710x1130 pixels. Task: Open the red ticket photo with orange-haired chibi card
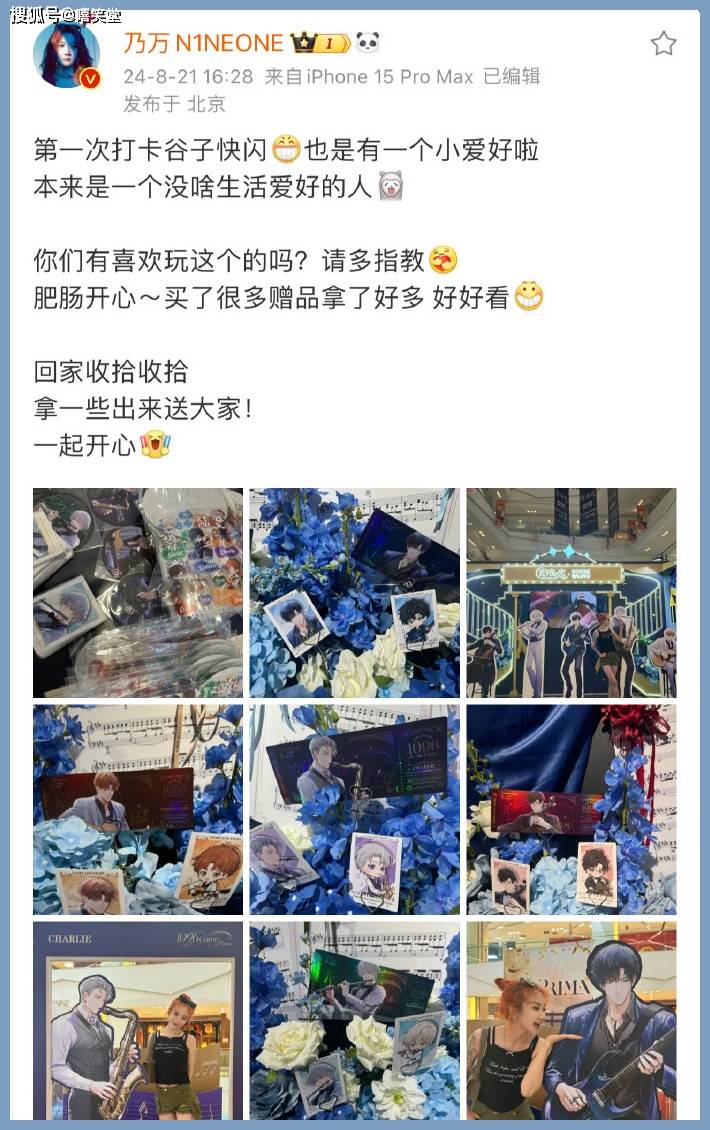pyautogui.click(x=138, y=809)
